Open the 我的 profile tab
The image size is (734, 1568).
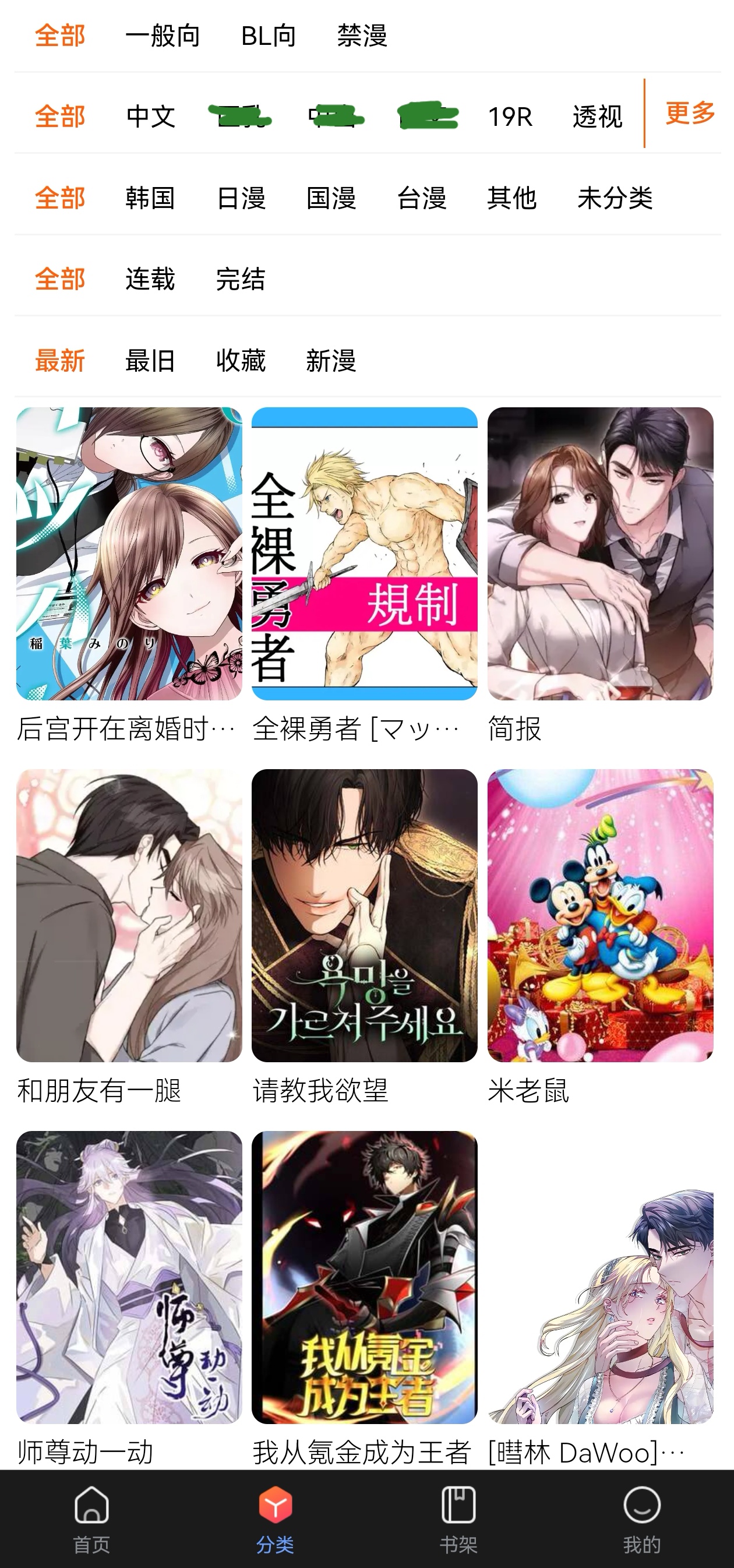(641, 1518)
